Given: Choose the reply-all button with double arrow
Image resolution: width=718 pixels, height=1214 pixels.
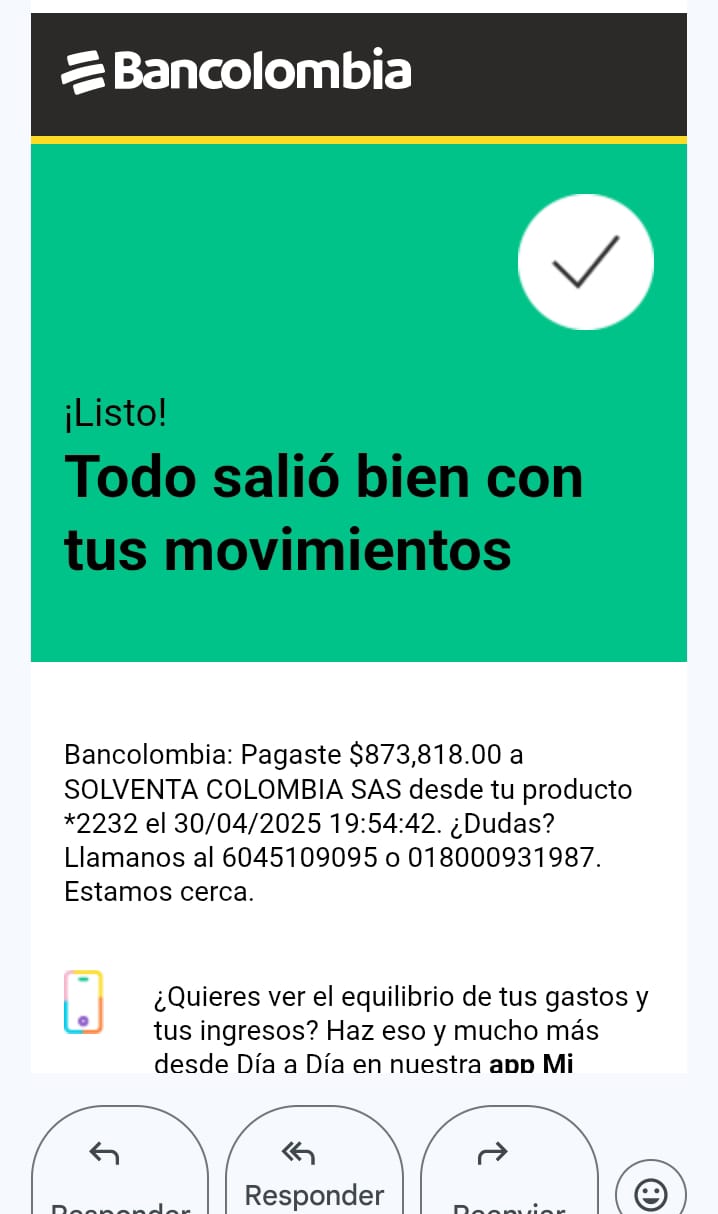Looking at the screenshot, I should point(314,1165).
